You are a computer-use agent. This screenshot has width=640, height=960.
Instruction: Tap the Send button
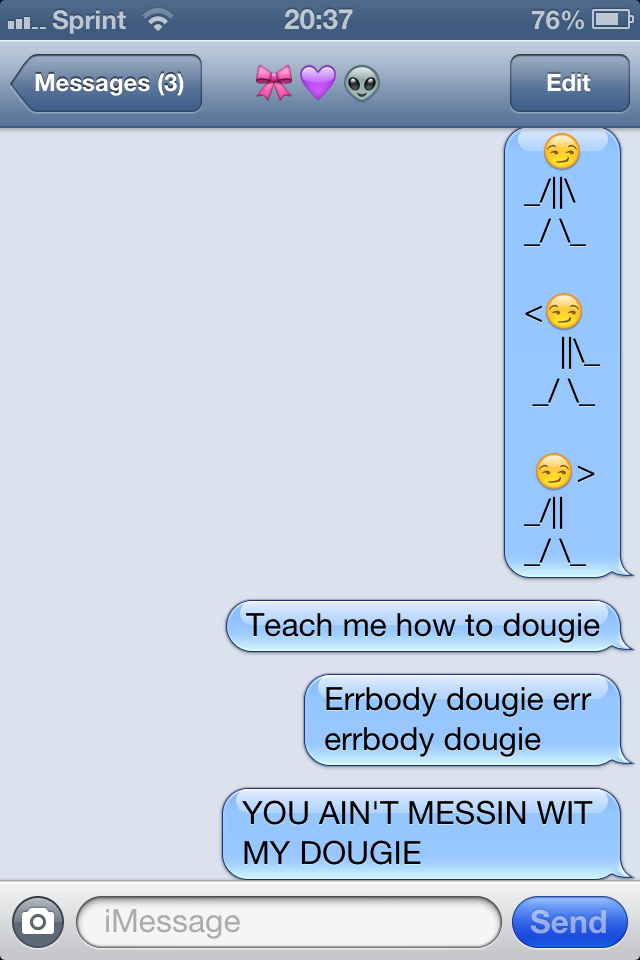tap(568, 921)
